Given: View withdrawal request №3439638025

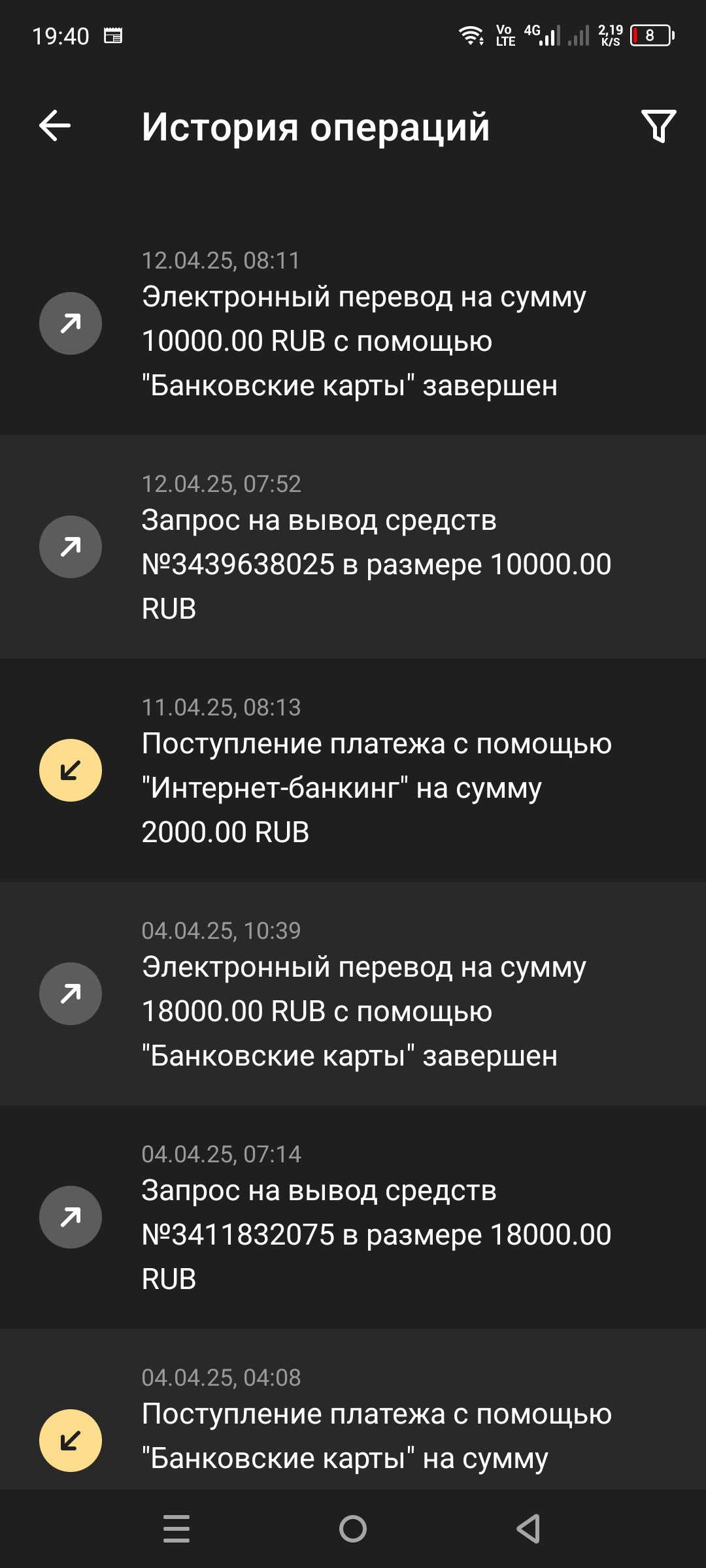Looking at the screenshot, I should click(353, 547).
